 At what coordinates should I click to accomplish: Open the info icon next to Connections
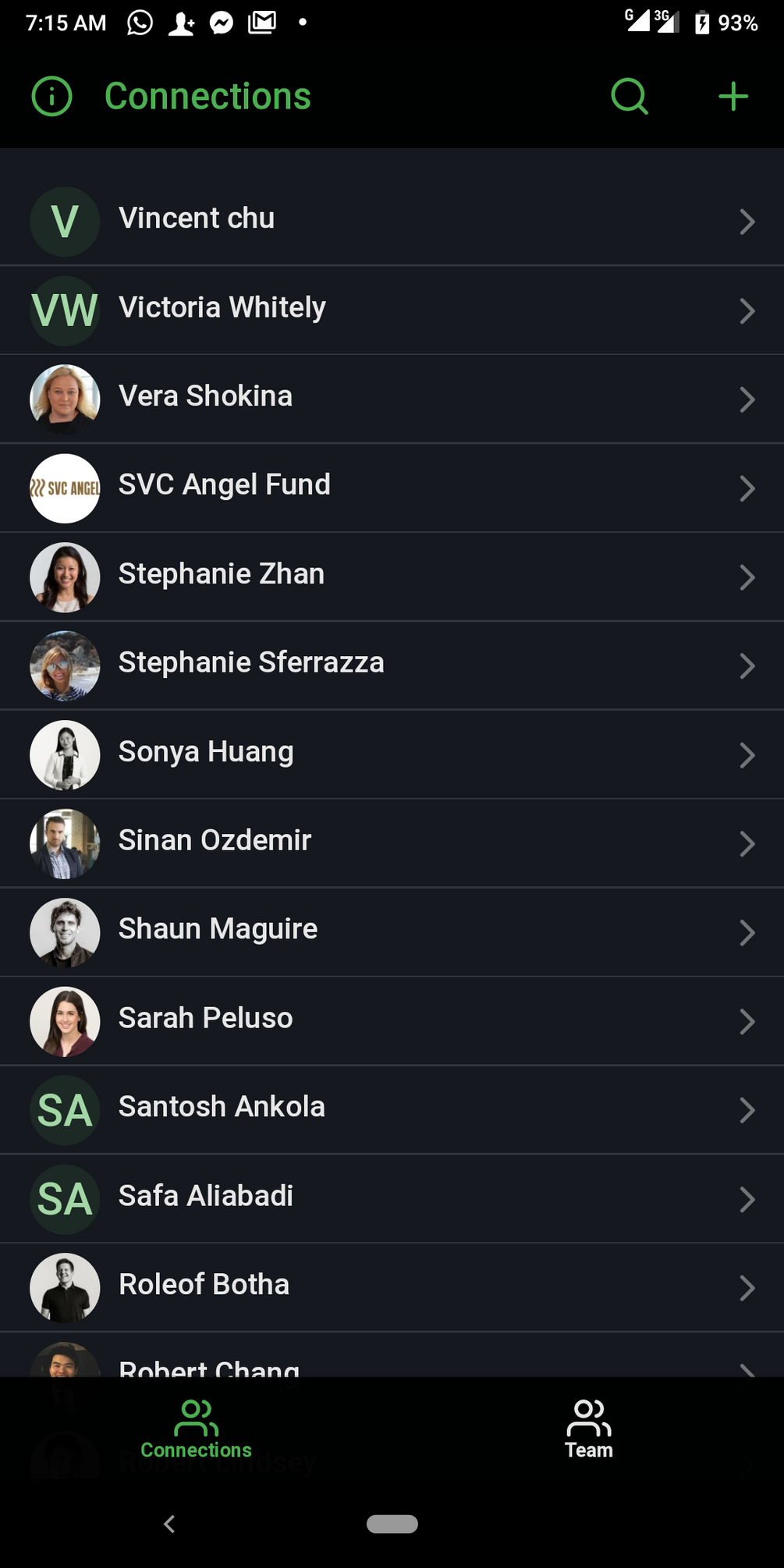pyautogui.click(x=51, y=96)
